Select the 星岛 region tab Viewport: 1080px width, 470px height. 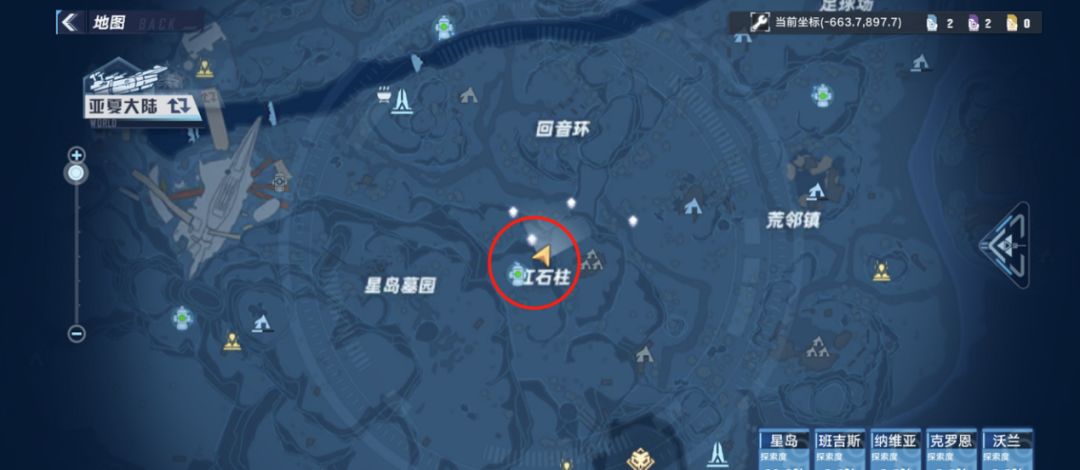tap(783, 449)
